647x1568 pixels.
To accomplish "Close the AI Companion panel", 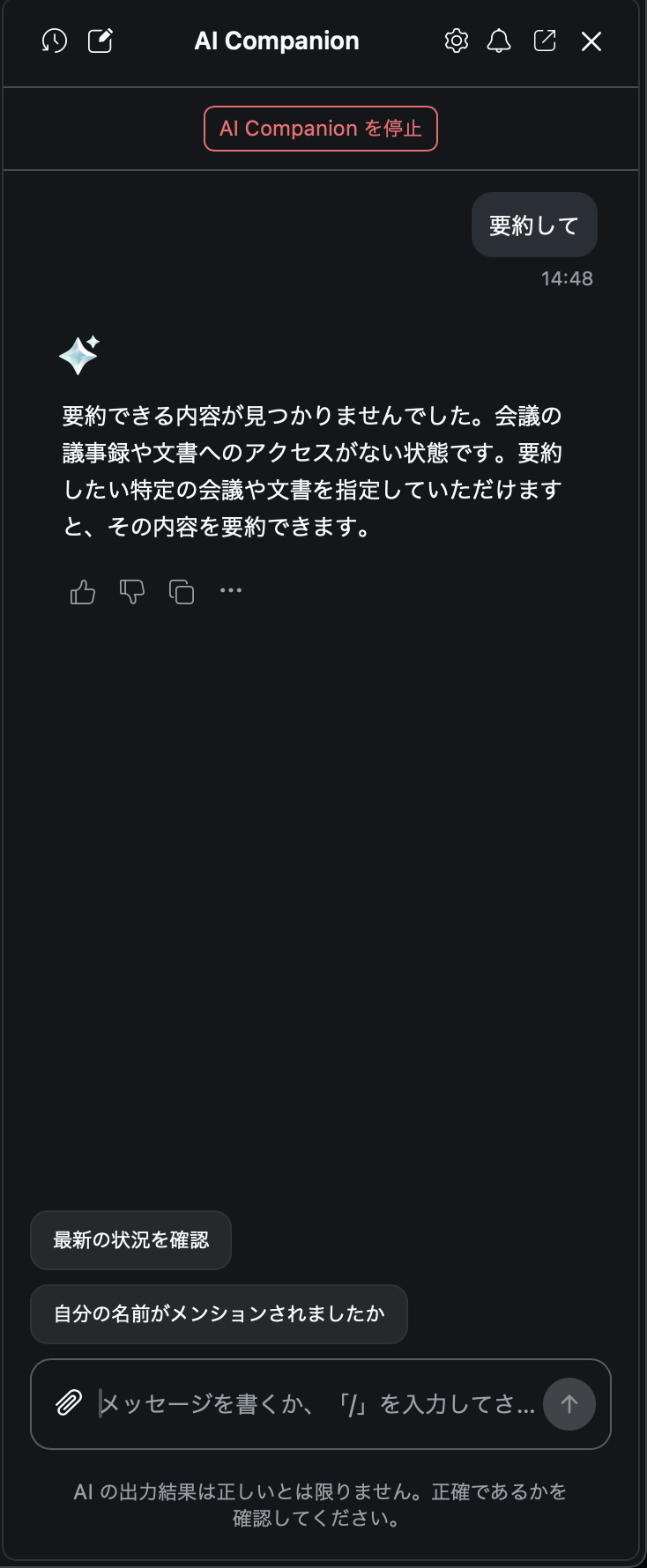I will tap(591, 41).
